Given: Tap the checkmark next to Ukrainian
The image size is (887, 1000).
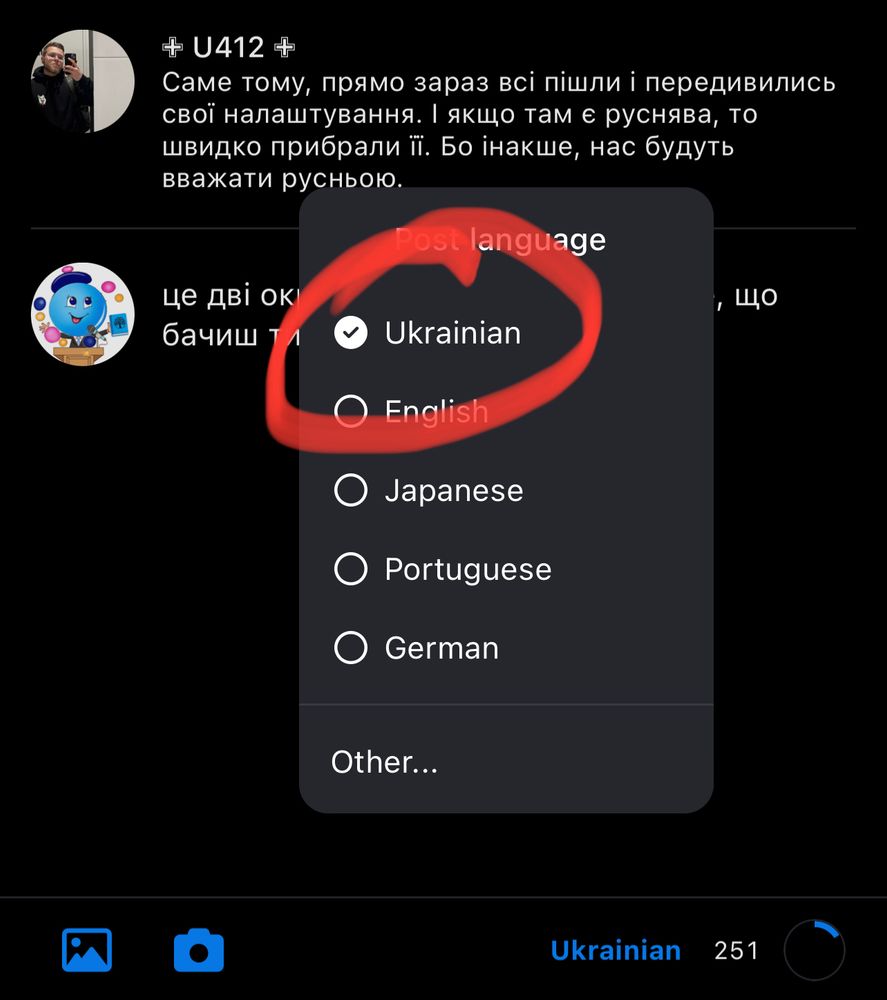Looking at the screenshot, I should click(351, 332).
